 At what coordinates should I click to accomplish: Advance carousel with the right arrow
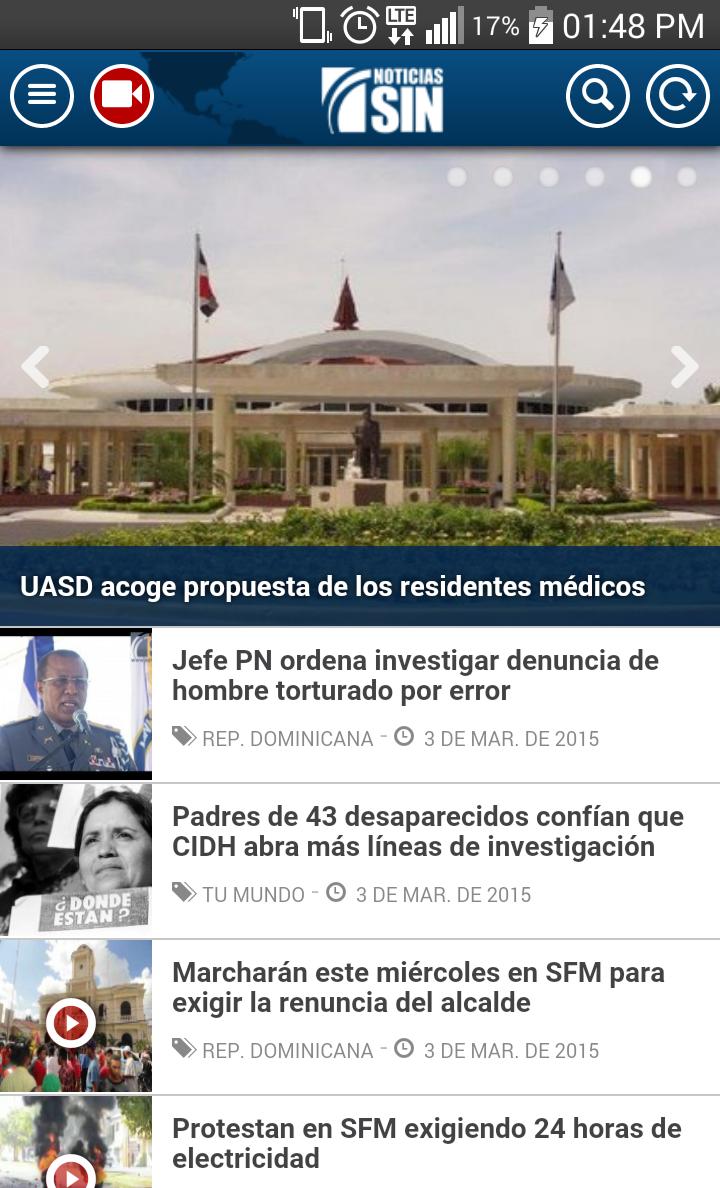point(684,366)
